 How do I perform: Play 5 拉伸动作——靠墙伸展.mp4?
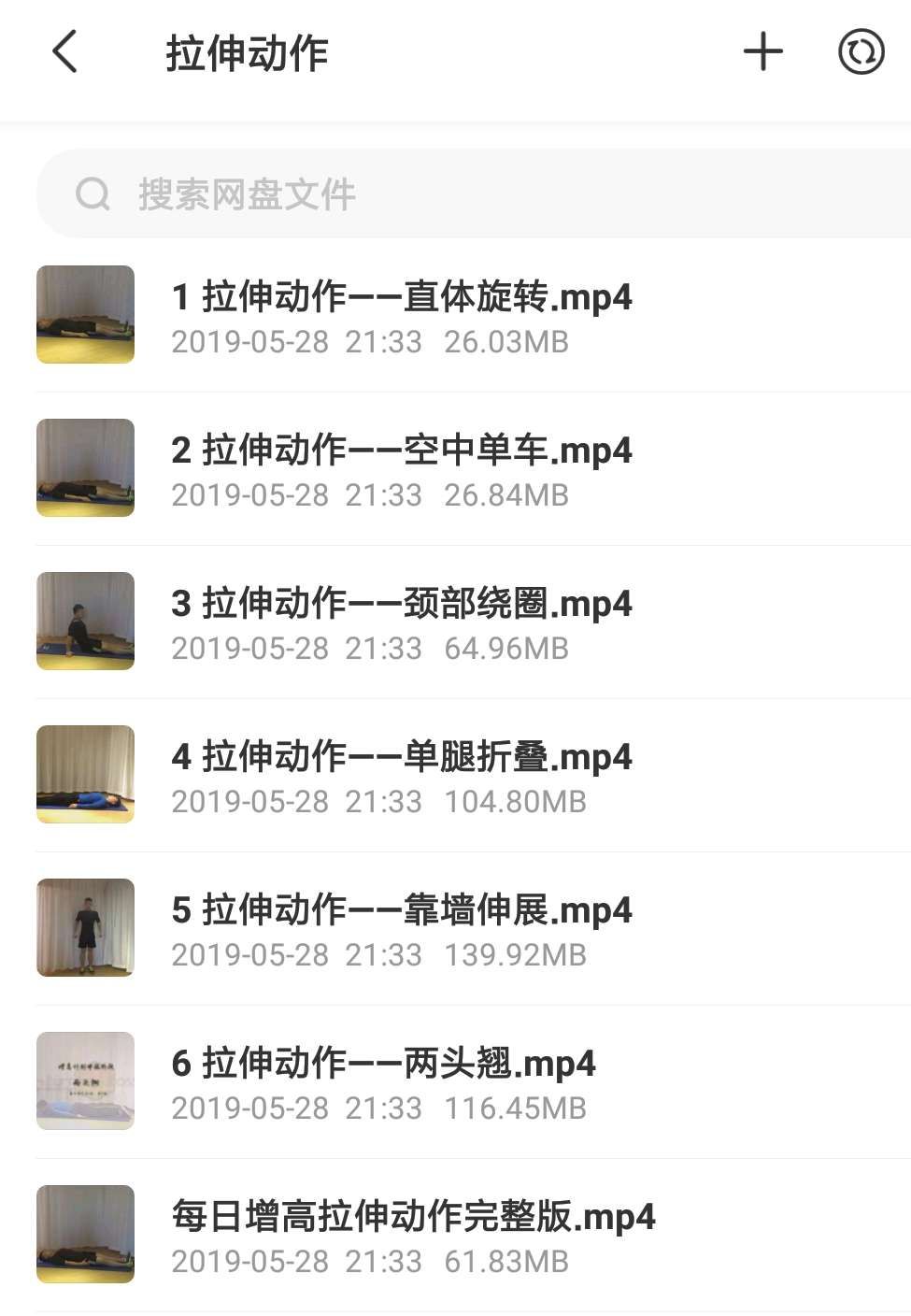[x=402, y=911]
